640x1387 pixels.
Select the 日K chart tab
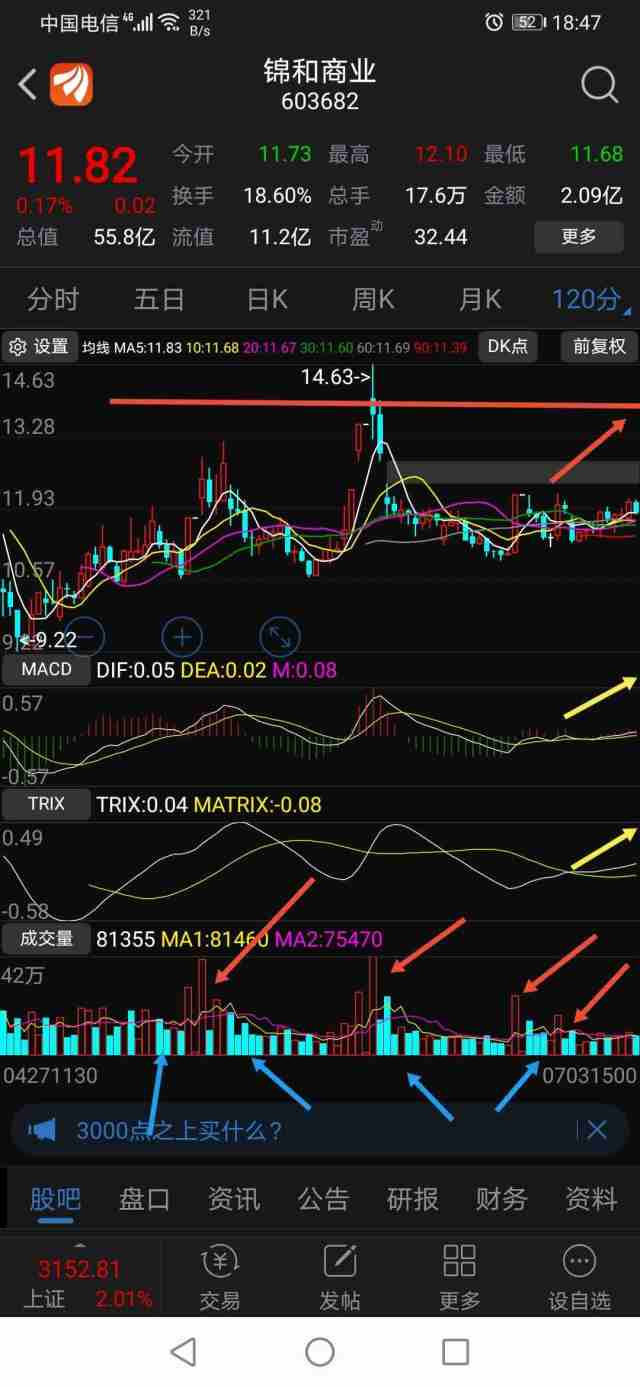coord(267,299)
